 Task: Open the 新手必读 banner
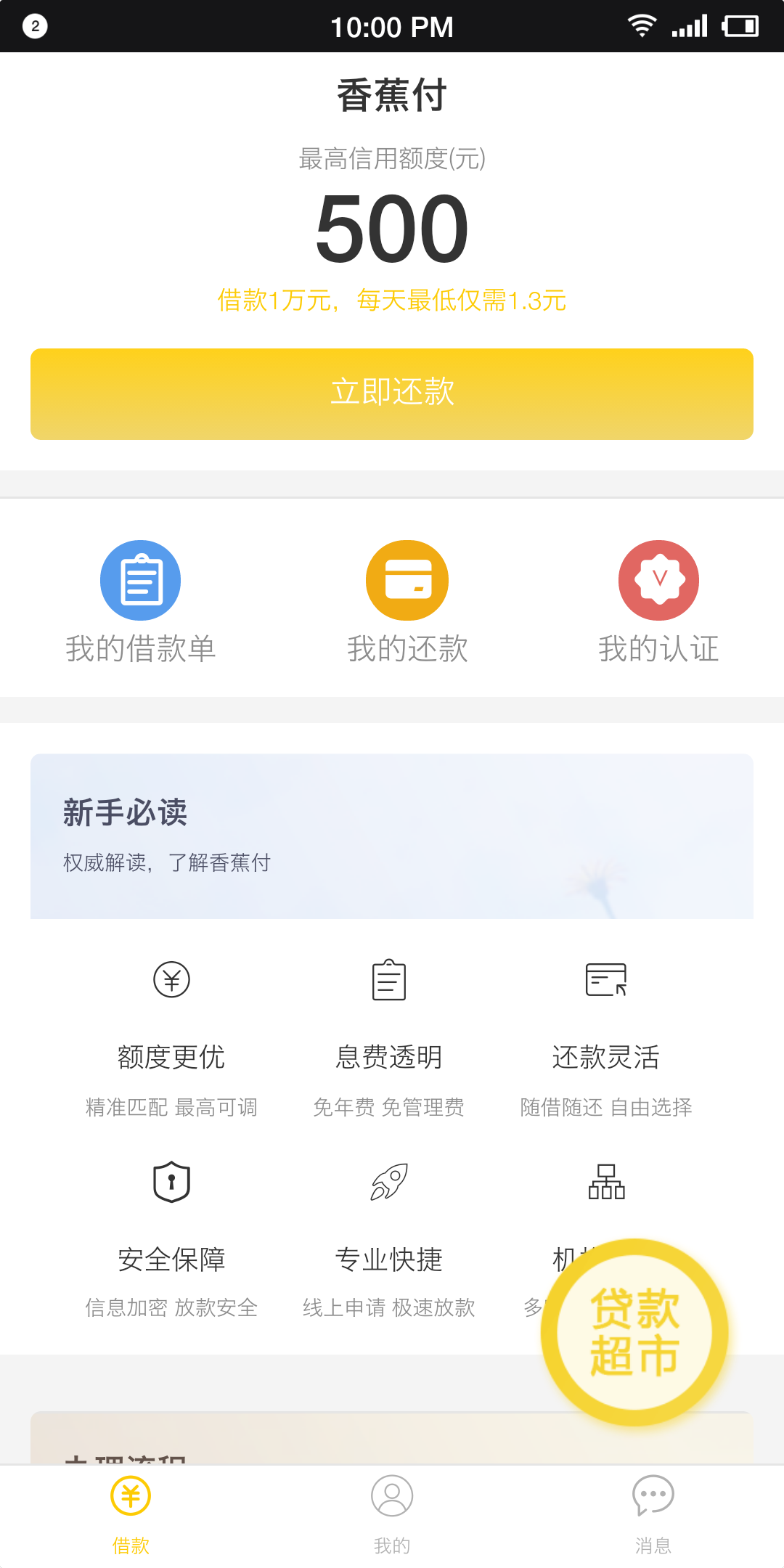click(x=392, y=836)
